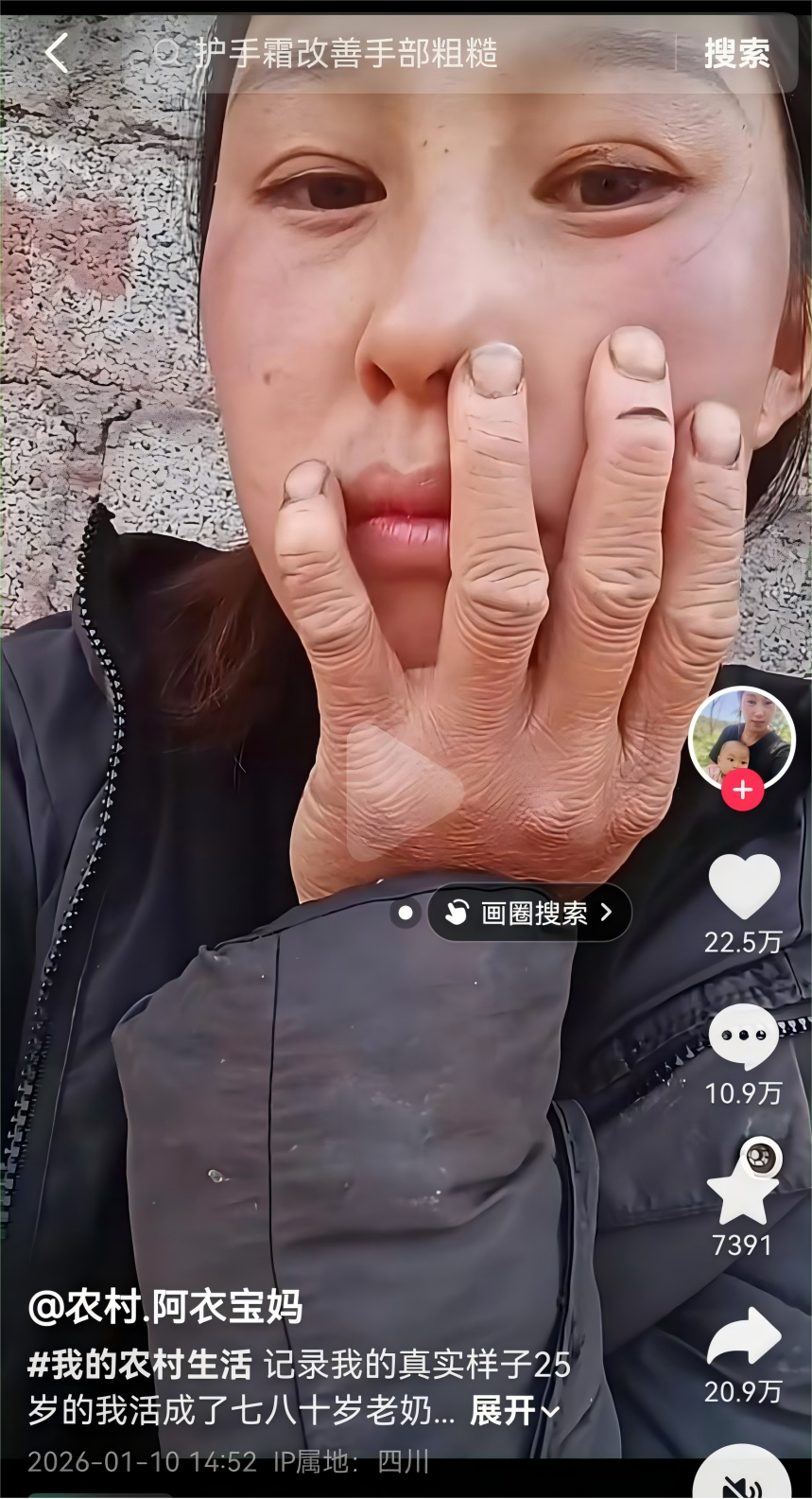The image size is (812, 1499).
Task: Expand the caption with 展开
Action: pos(514,1411)
